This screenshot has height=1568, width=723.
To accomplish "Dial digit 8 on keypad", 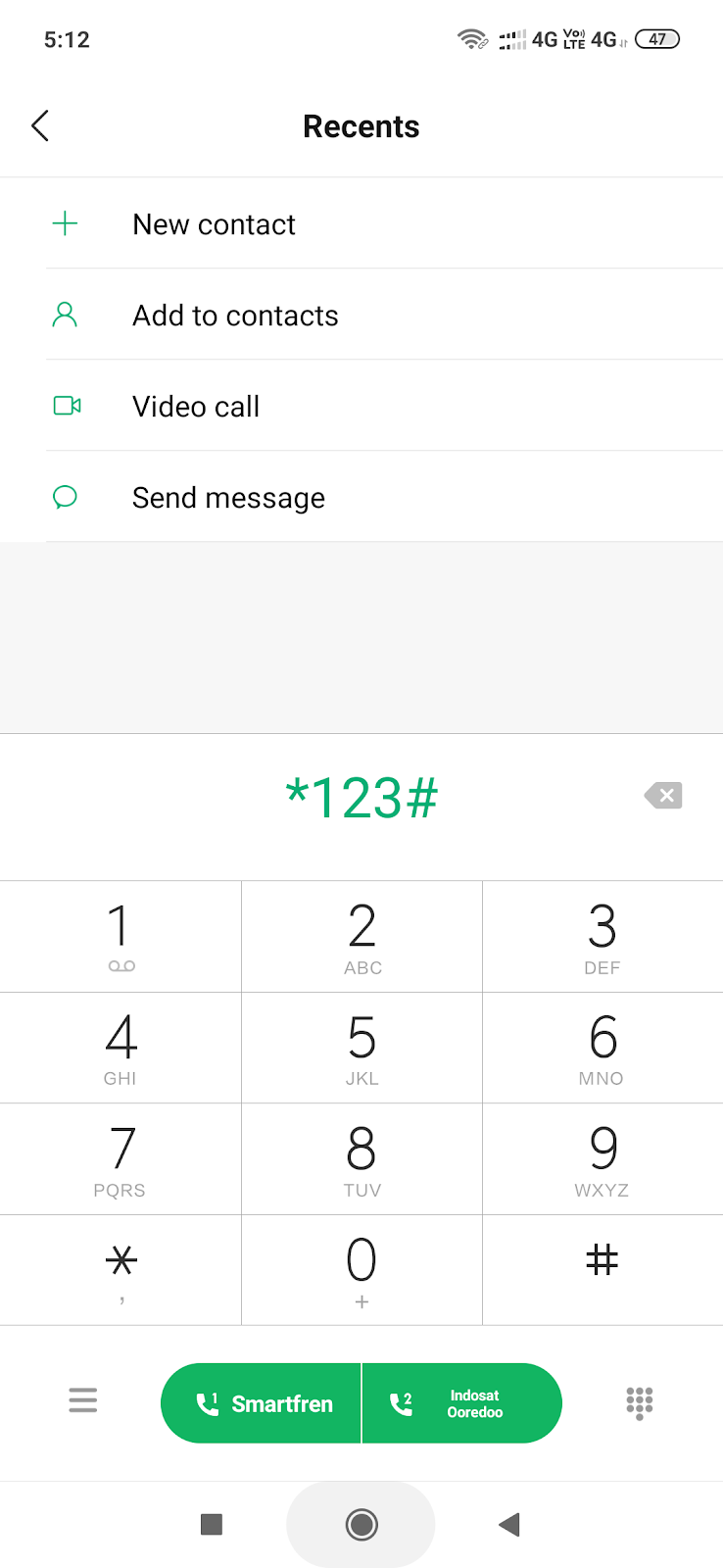I will point(361,1159).
